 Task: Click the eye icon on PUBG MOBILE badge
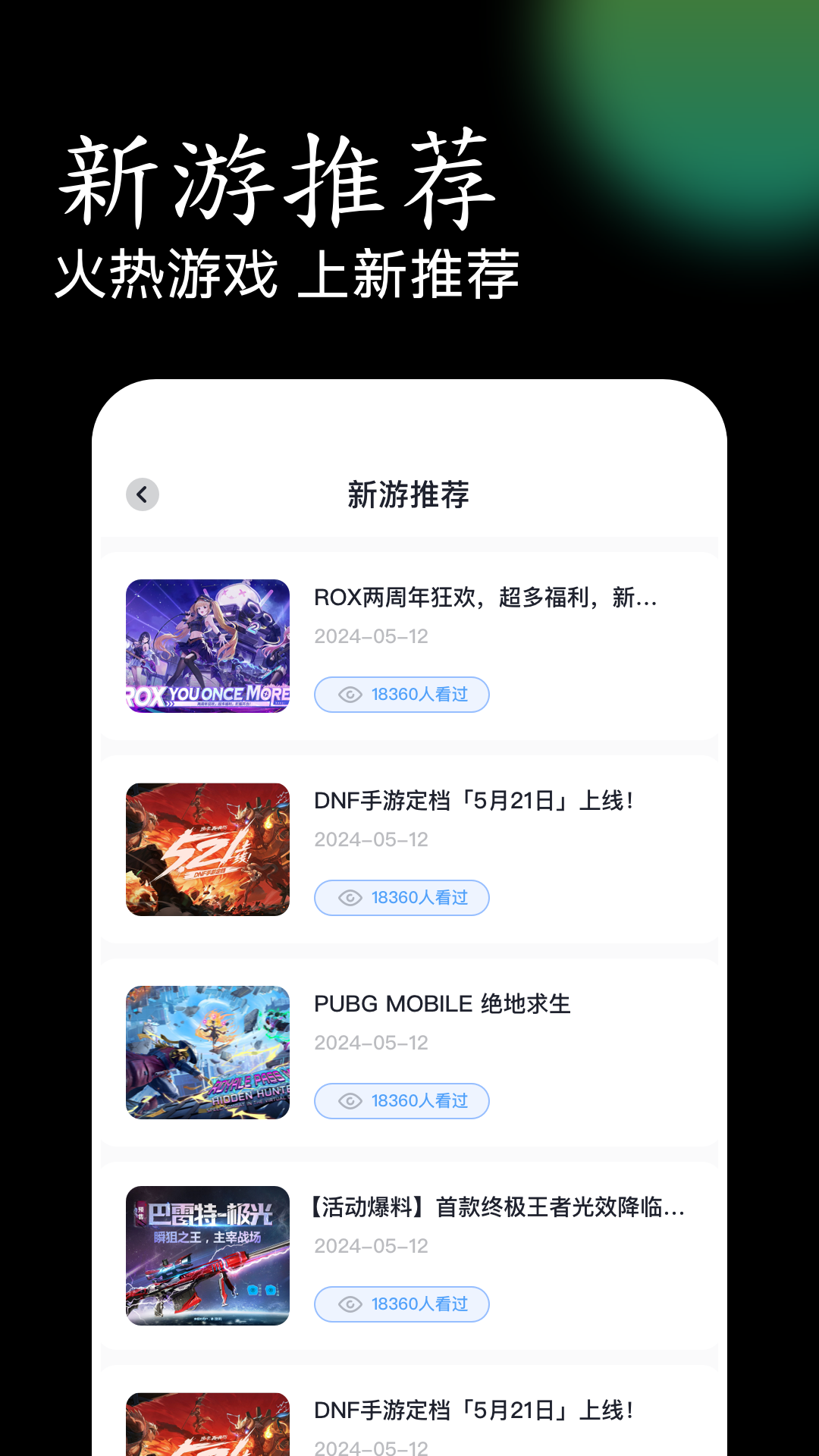(x=349, y=1101)
